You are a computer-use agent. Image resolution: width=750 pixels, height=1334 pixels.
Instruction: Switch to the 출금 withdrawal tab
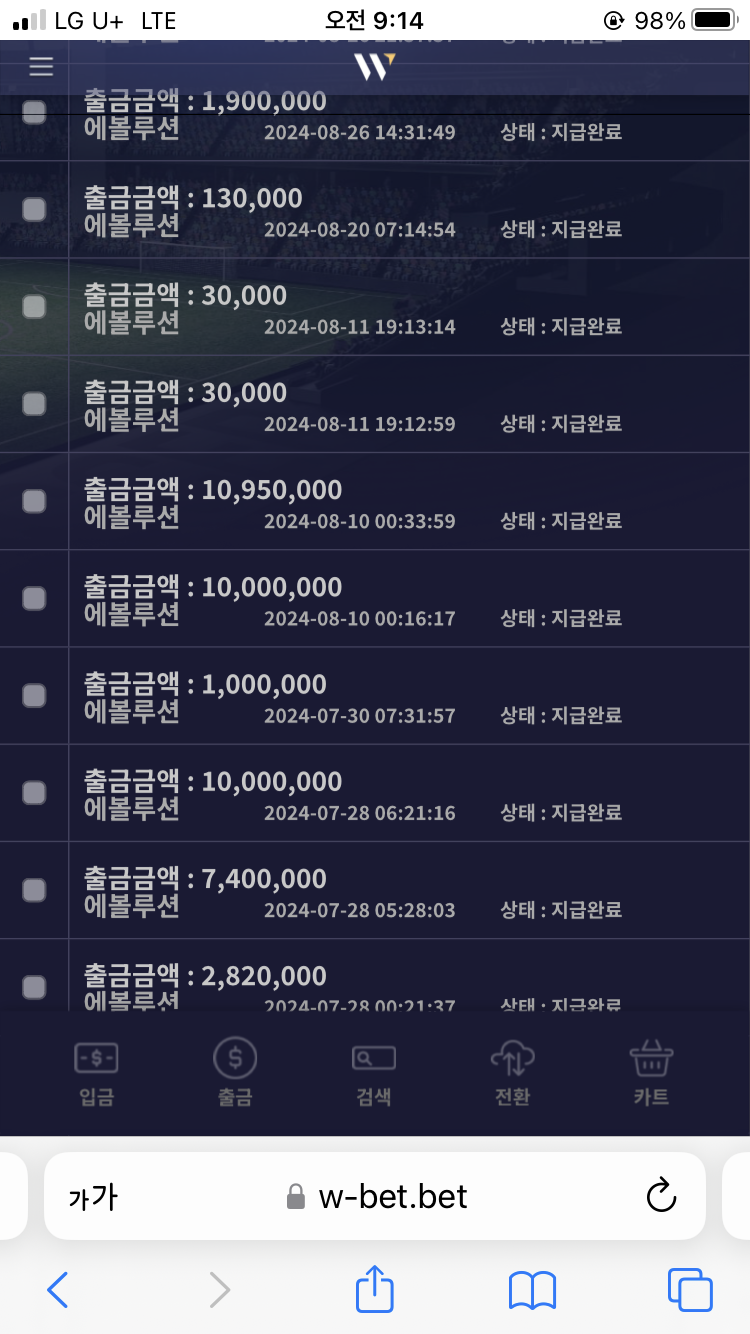[x=235, y=1072]
